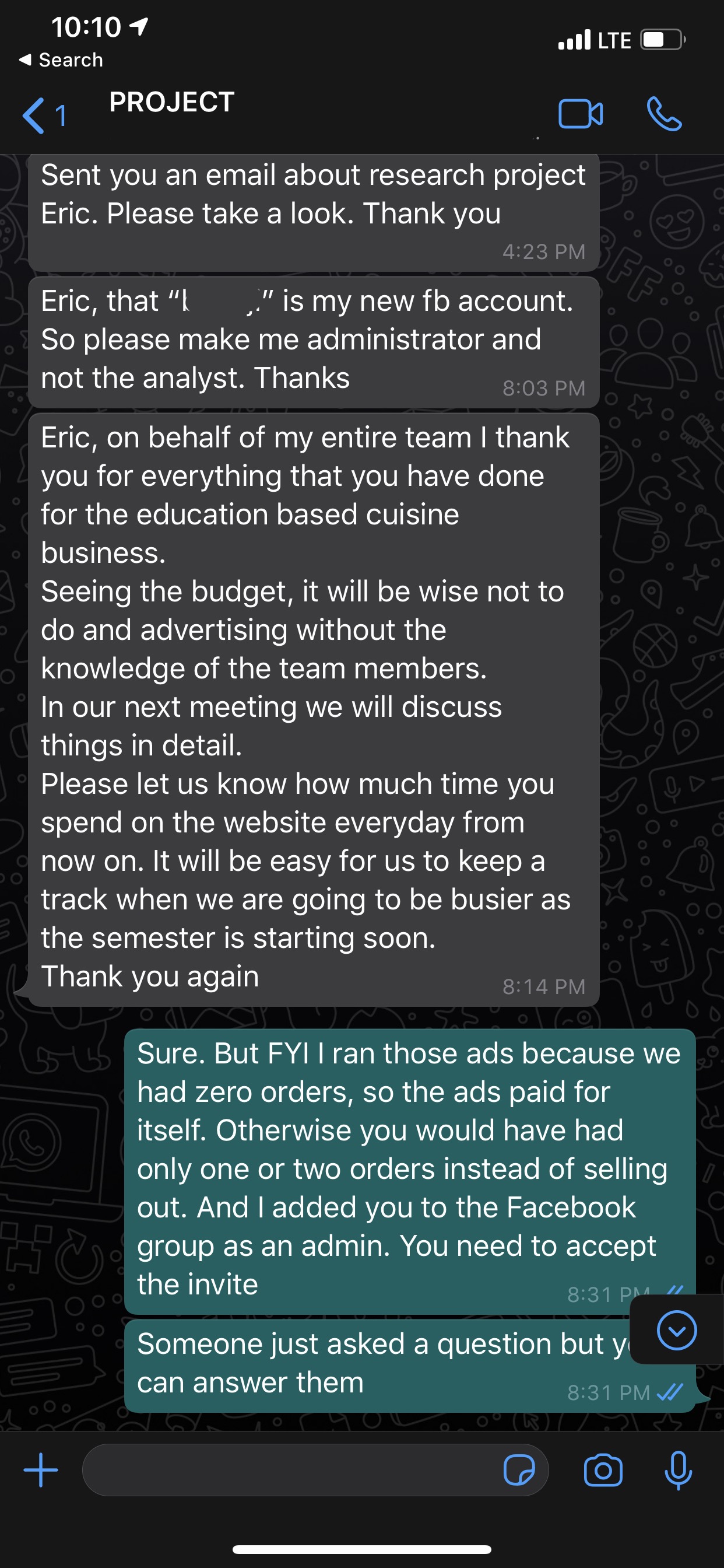Open PROJECT chat info
724x1568 pixels.
point(171,102)
